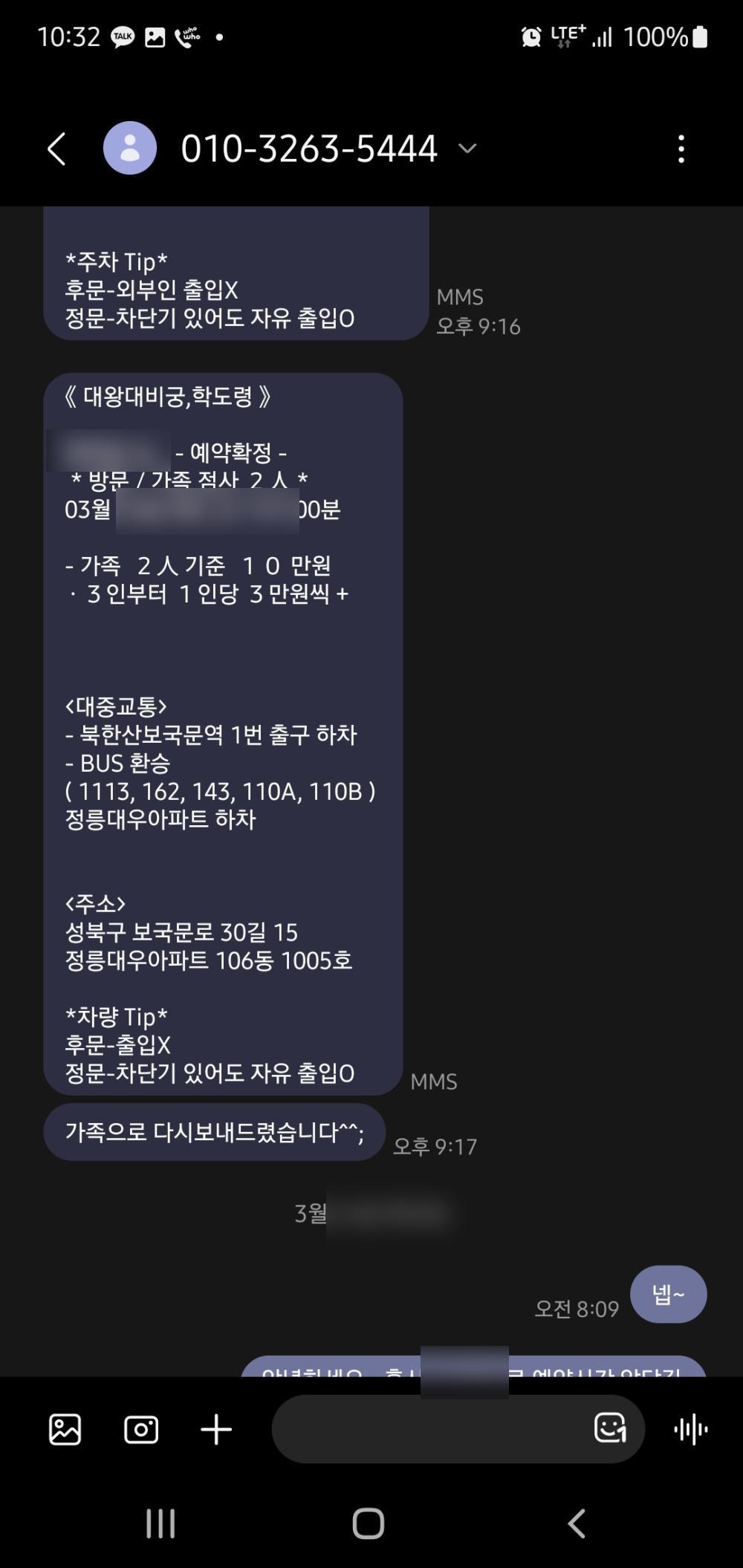Image resolution: width=743 pixels, height=1568 pixels.
Task: Attach a picture from the gallery
Action: tap(65, 1429)
